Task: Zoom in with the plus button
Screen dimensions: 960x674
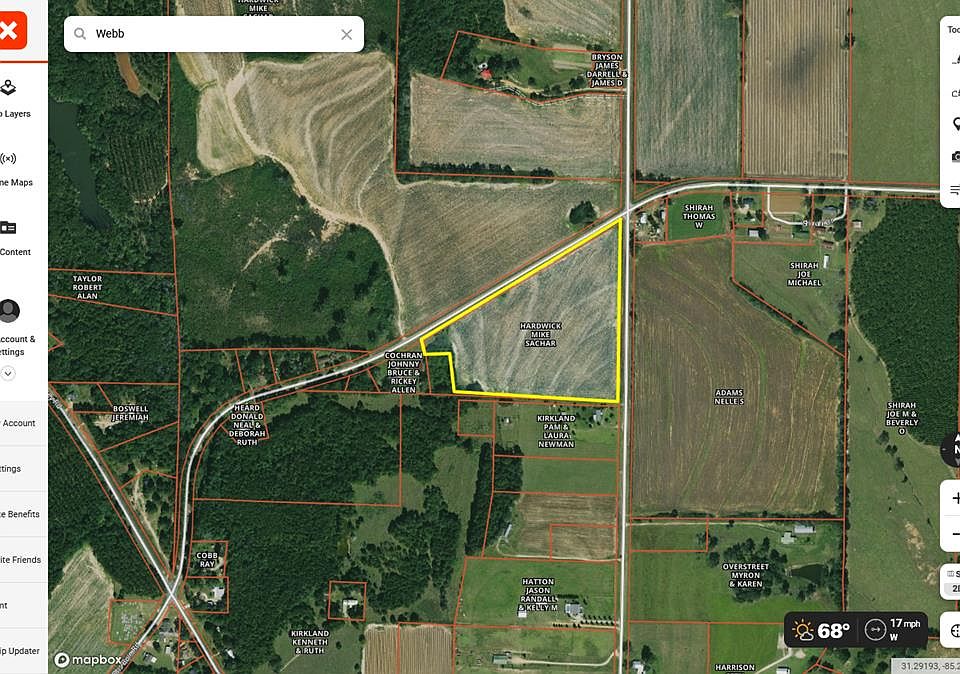Action: (954, 497)
